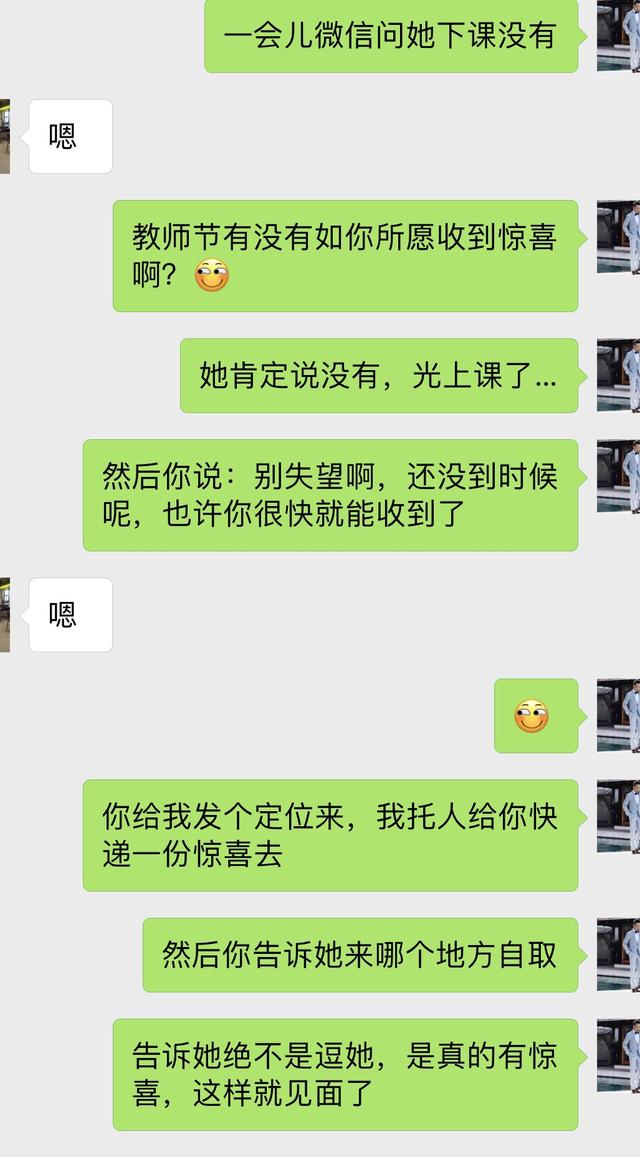Tap the avatar beside the first 嗯 reply
Screen dimensions: 640x1157
[5, 136]
